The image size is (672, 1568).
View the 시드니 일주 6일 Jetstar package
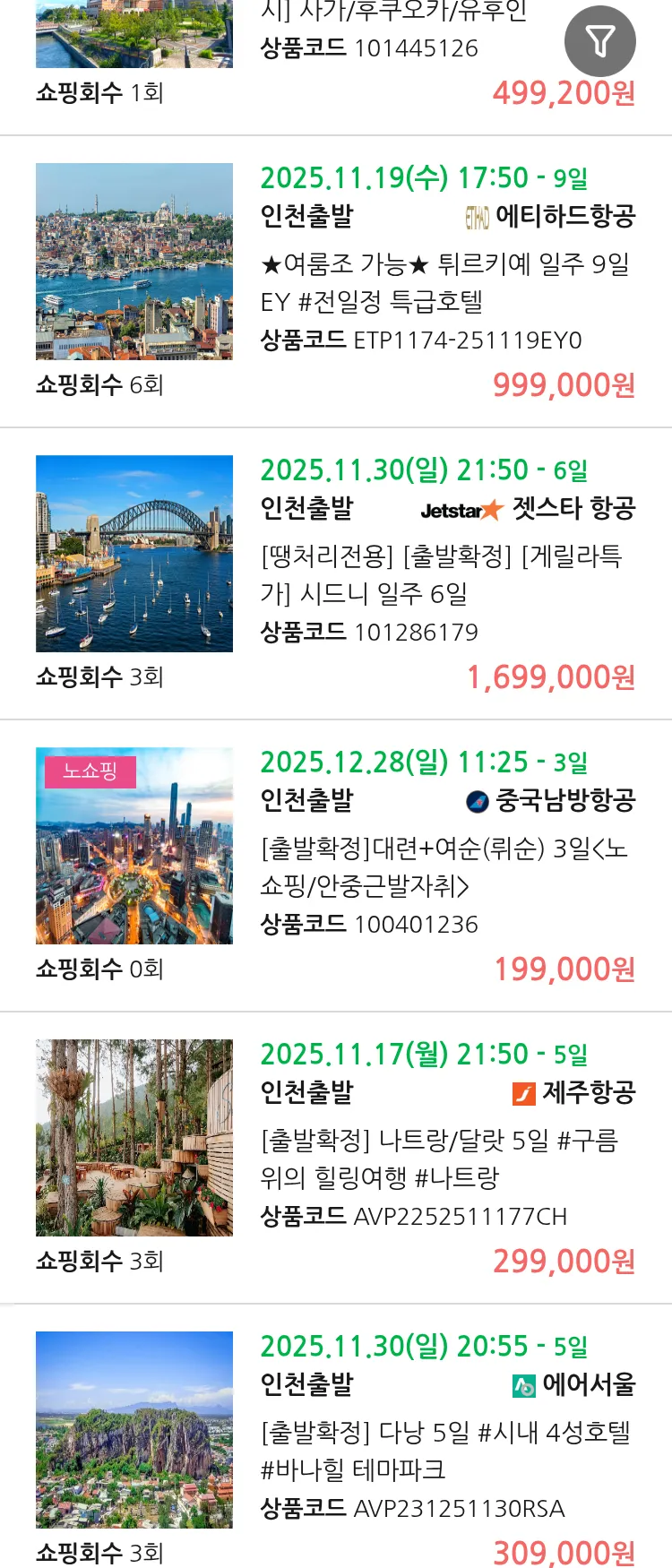click(x=441, y=574)
